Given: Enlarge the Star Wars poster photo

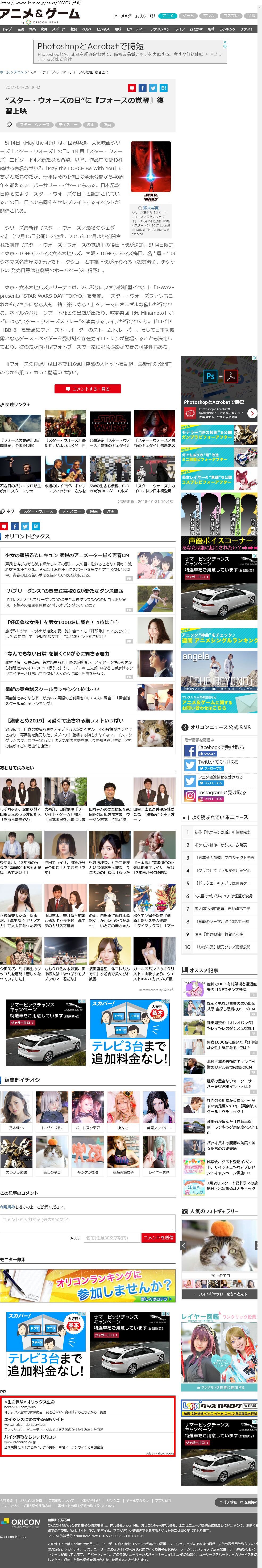Looking at the screenshot, I should pyautogui.click(x=151, y=208).
